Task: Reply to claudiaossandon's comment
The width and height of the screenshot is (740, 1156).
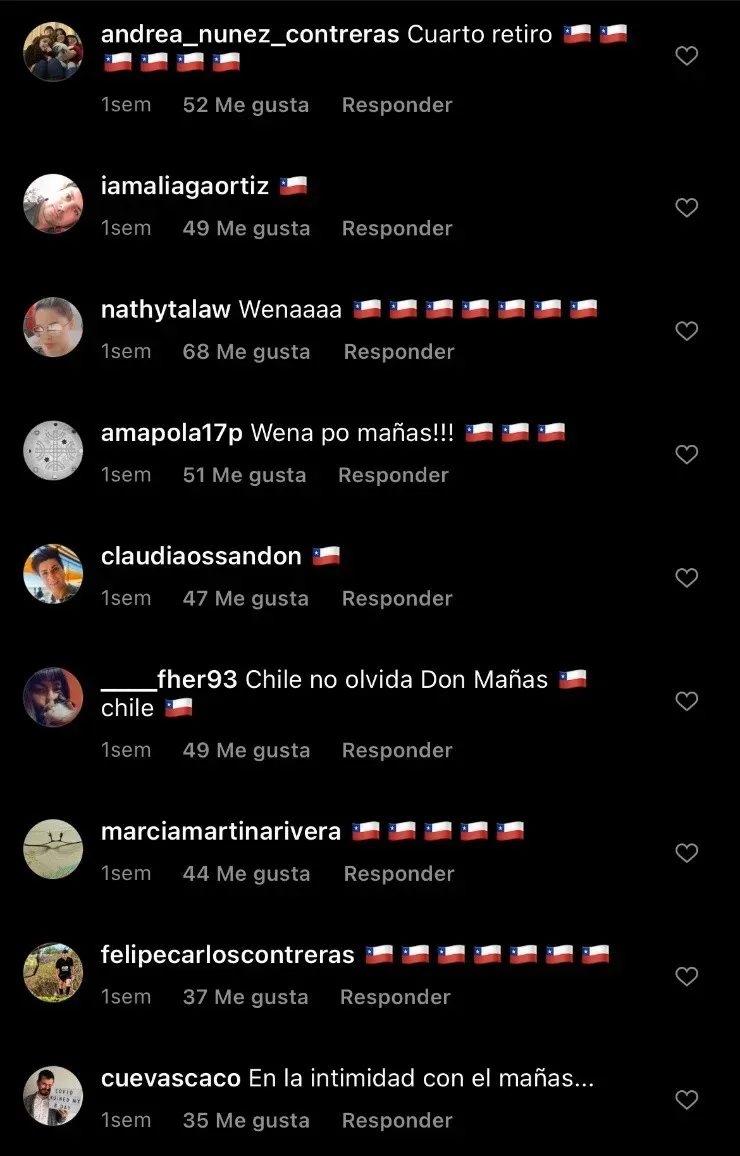Action: [396, 599]
